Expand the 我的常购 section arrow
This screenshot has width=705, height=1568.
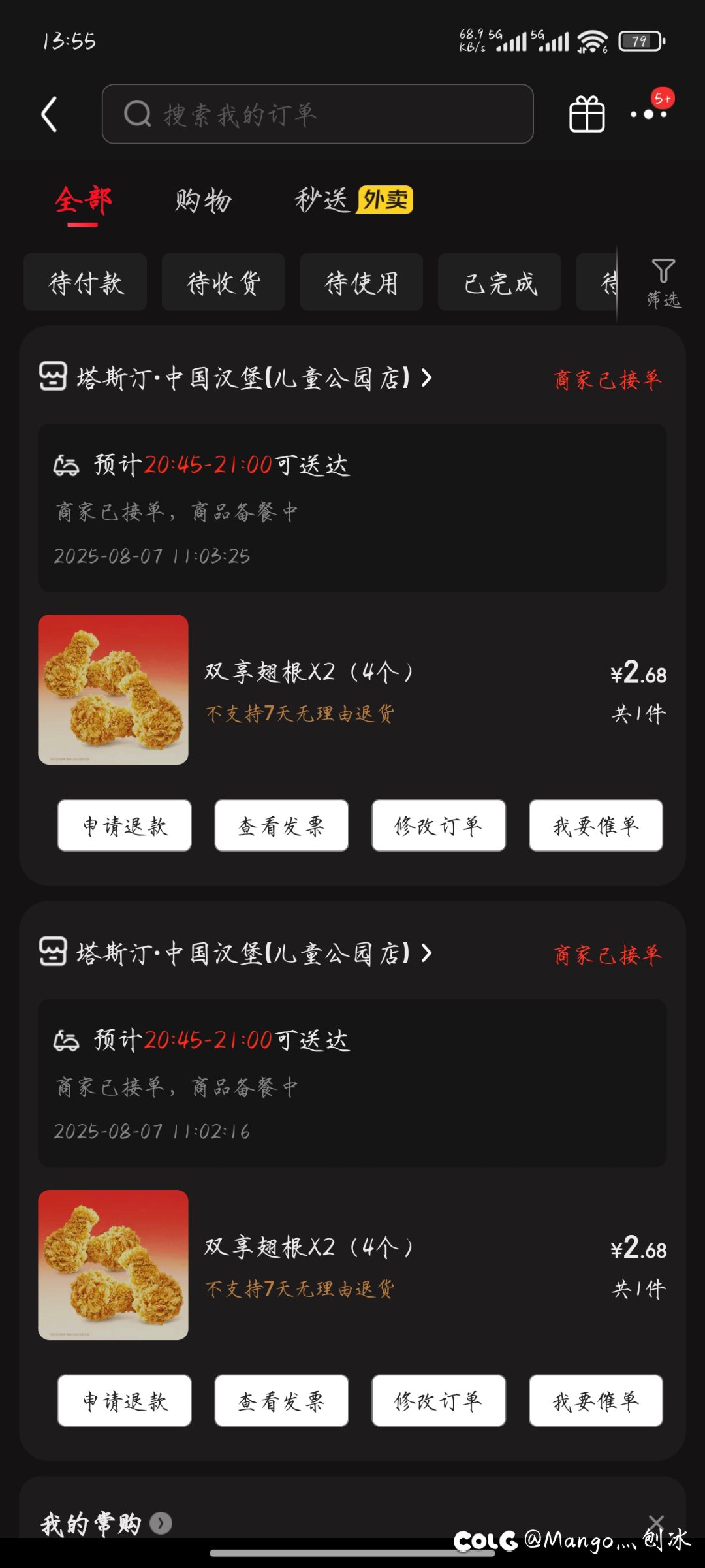[x=161, y=1524]
